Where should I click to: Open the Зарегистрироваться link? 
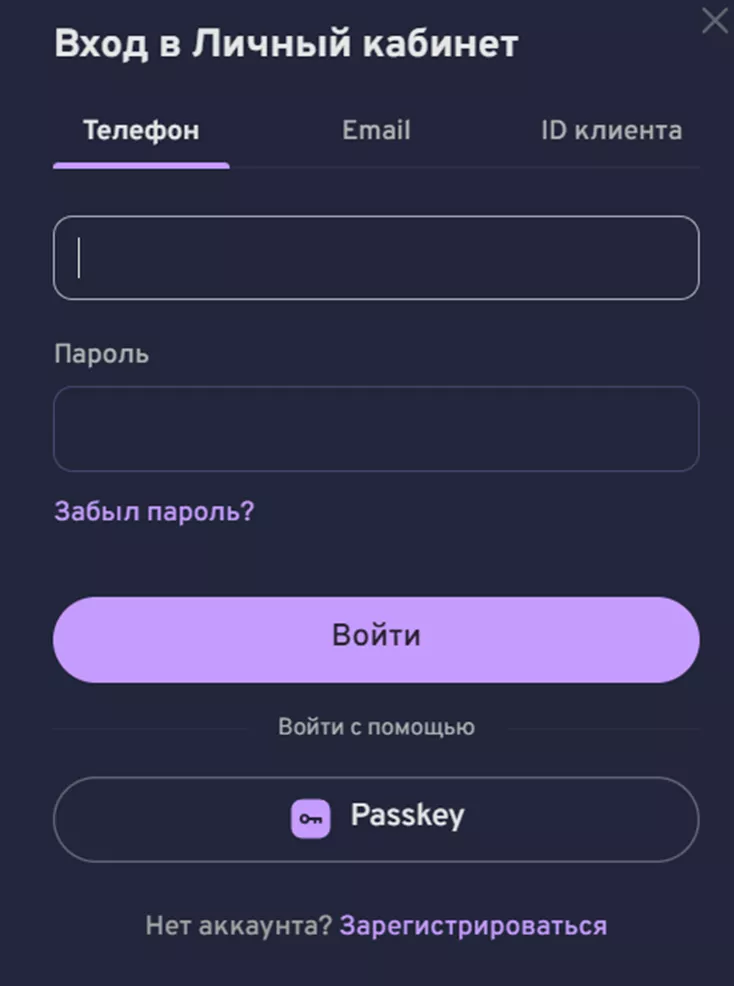pos(473,926)
